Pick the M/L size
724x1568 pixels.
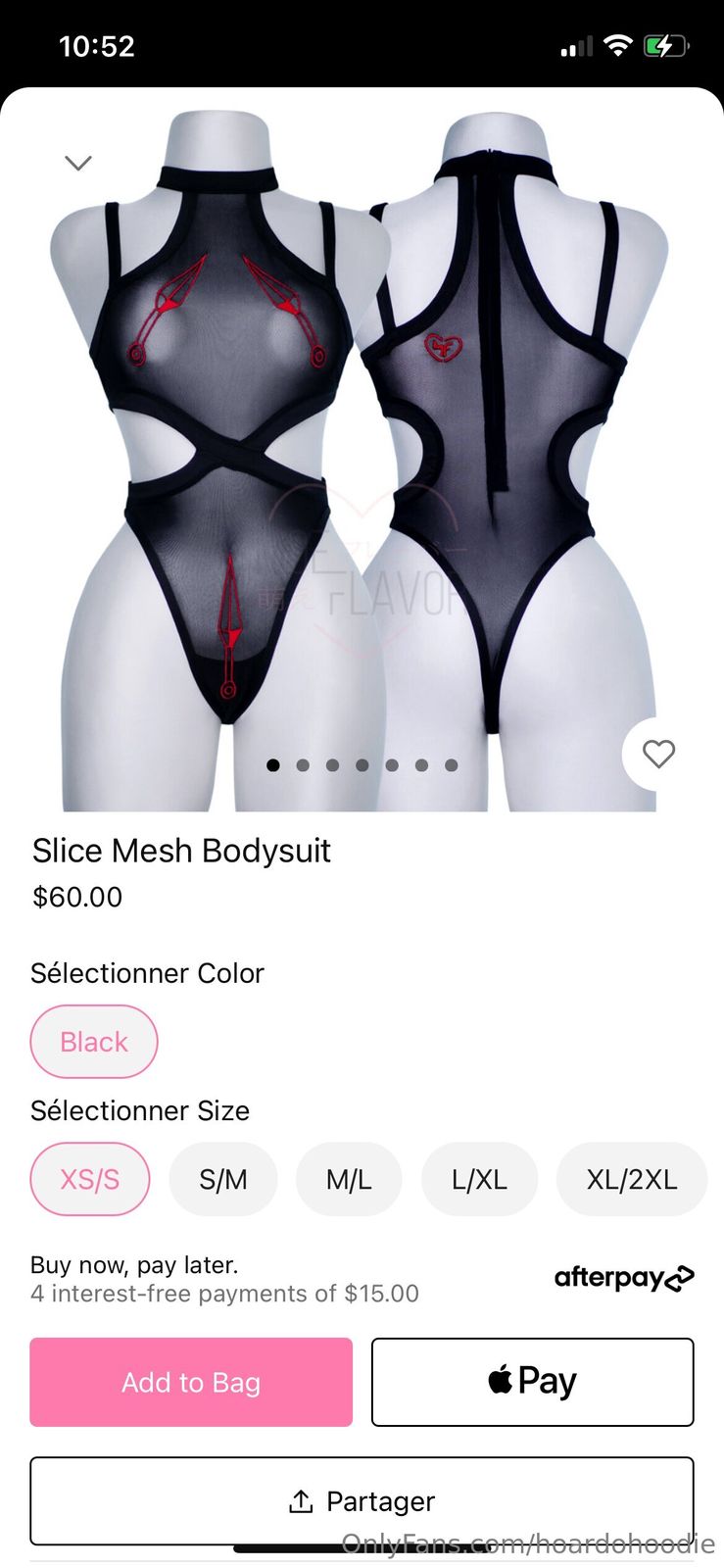click(349, 1179)
